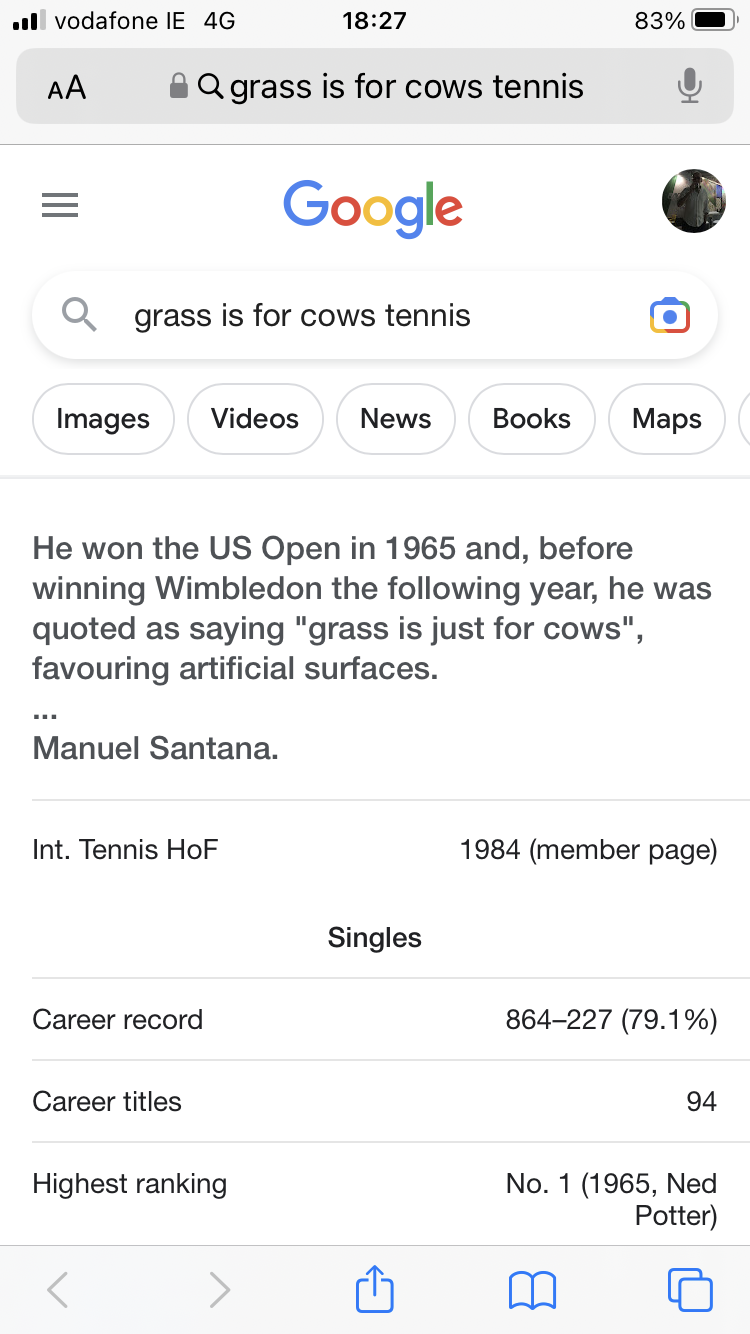Viewport: 750px width, 1334px height.
Task: Switch to Maps results
Action: 667,418
